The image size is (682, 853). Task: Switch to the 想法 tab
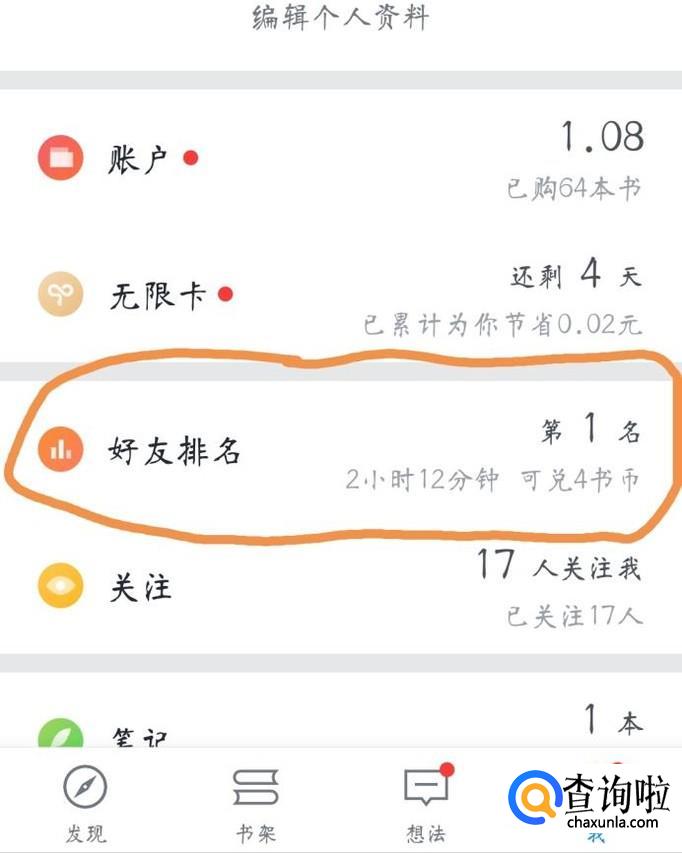(x=426, y=803)
